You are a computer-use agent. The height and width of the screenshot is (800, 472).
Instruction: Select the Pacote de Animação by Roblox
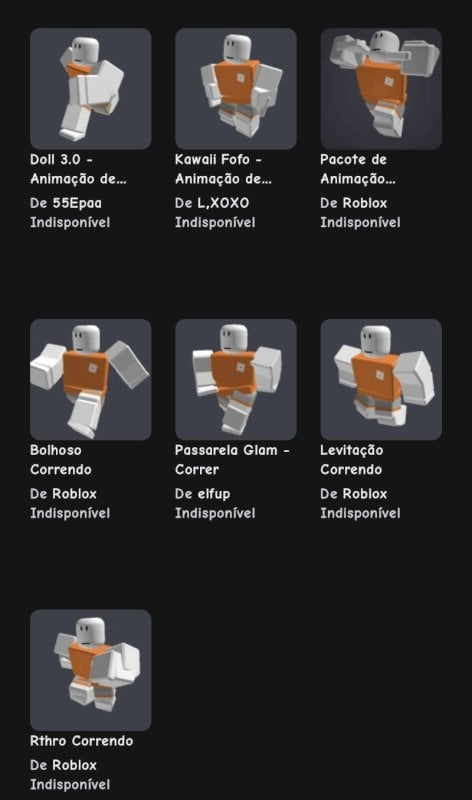[x=381, y=89]
